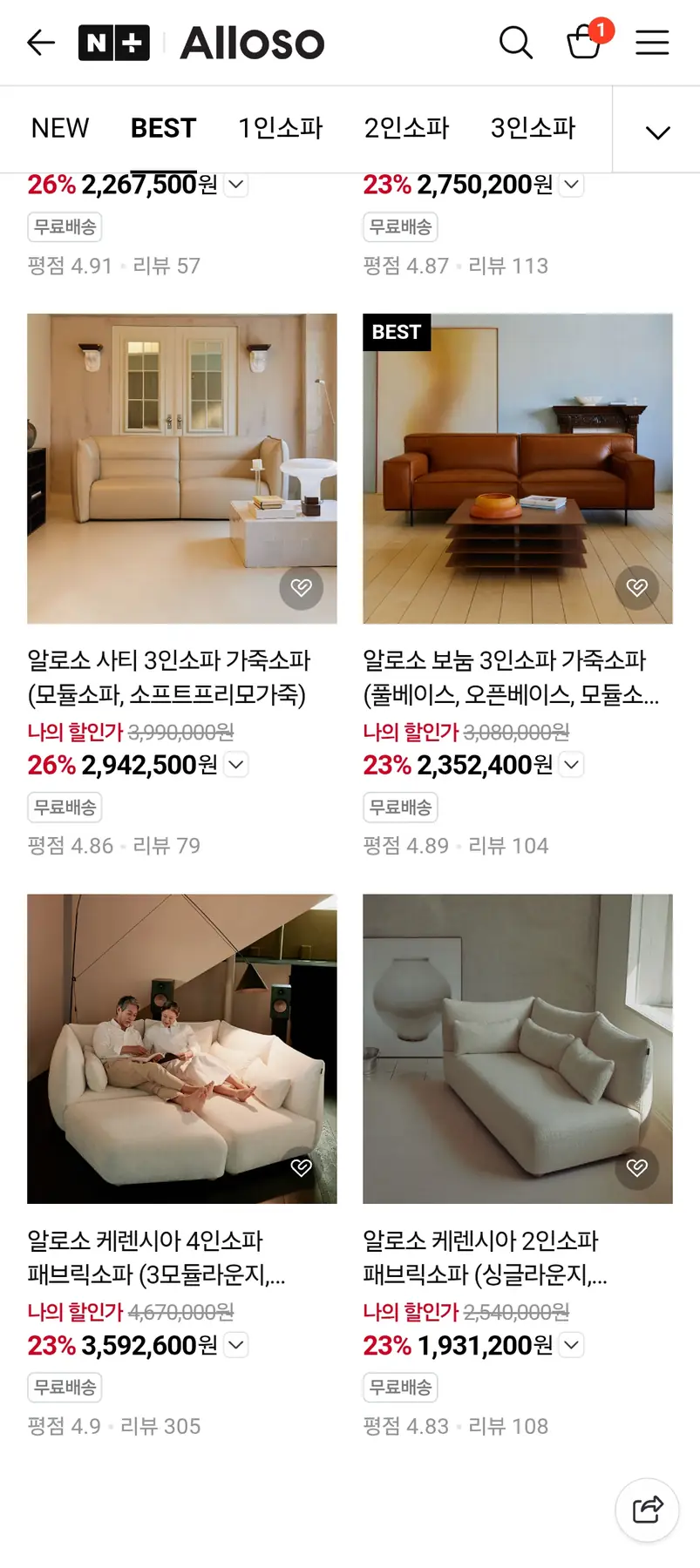700x1568 pixels.
Task: Go back to the previous page
Action: pyautogui.click(x=41, y=42)
